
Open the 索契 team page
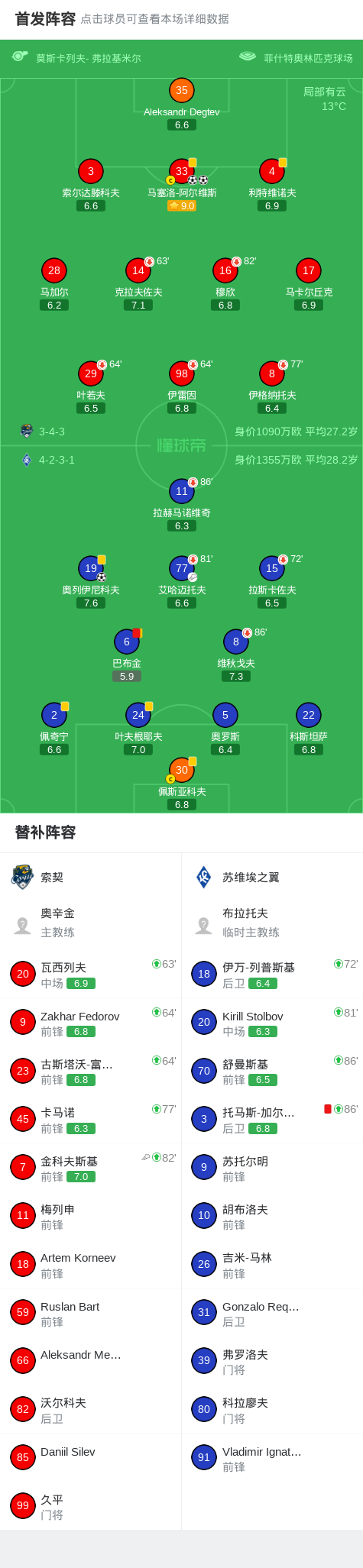(91, 877)
